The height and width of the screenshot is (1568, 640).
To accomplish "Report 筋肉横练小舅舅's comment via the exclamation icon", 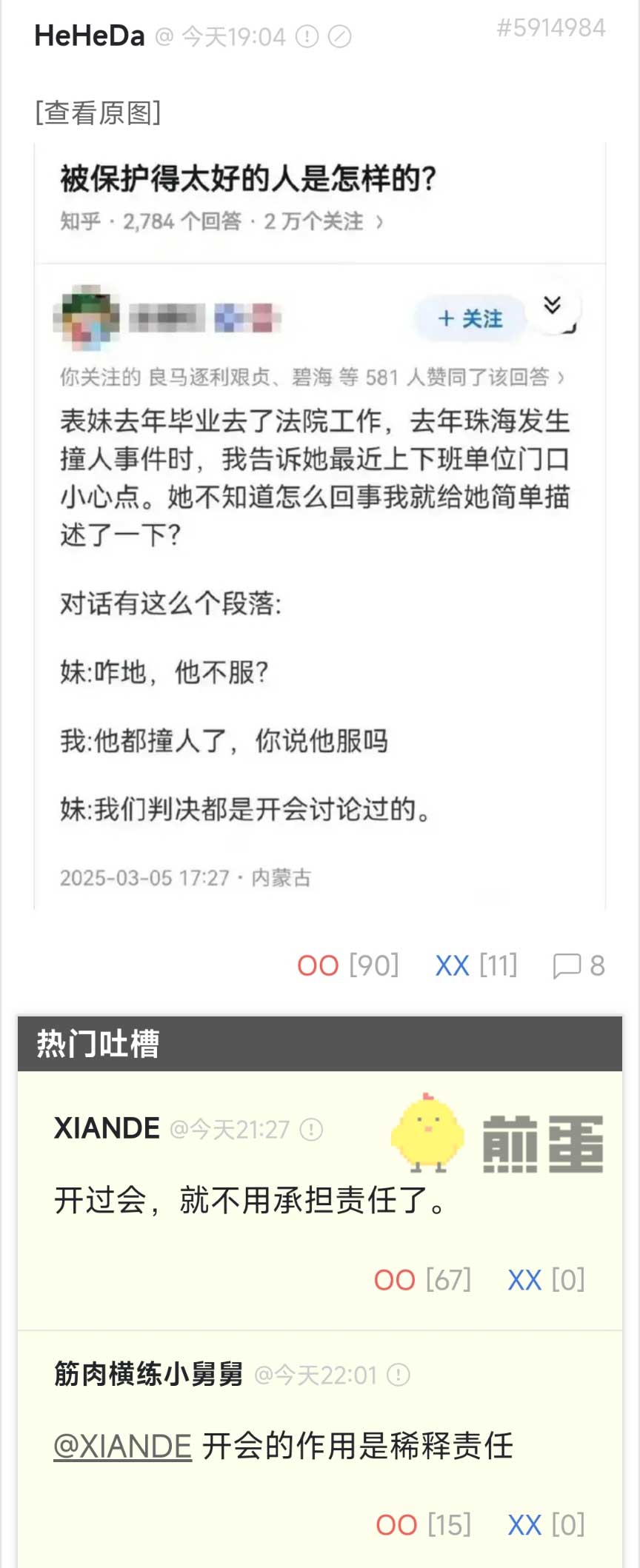I will click(399, 1376).
